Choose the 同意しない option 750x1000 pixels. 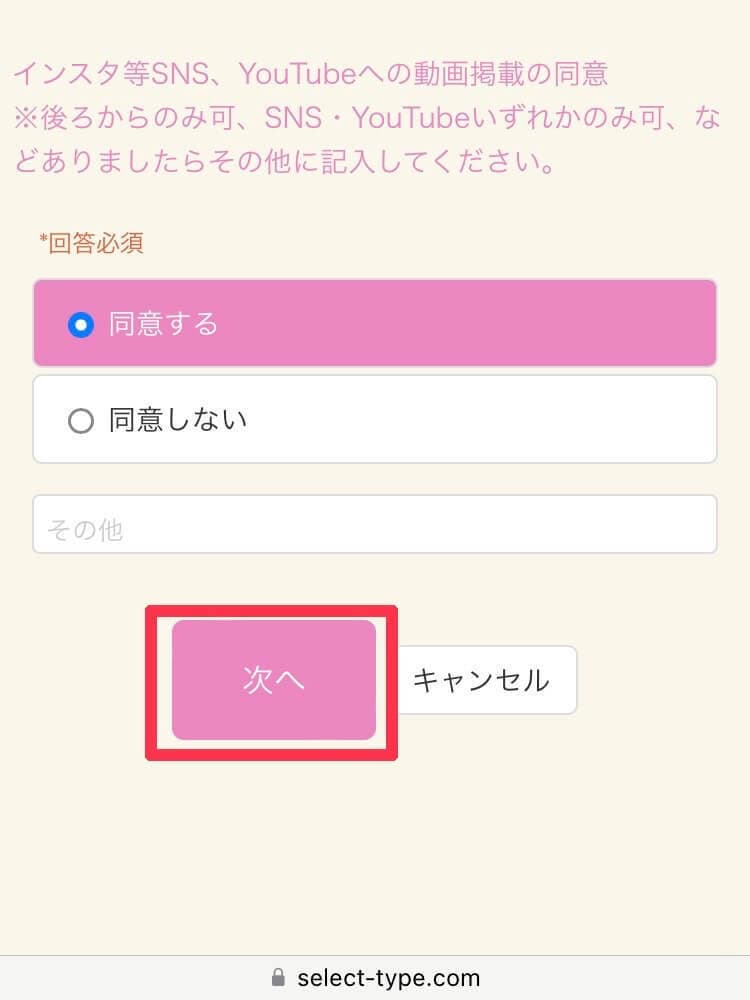pos(81,421)
